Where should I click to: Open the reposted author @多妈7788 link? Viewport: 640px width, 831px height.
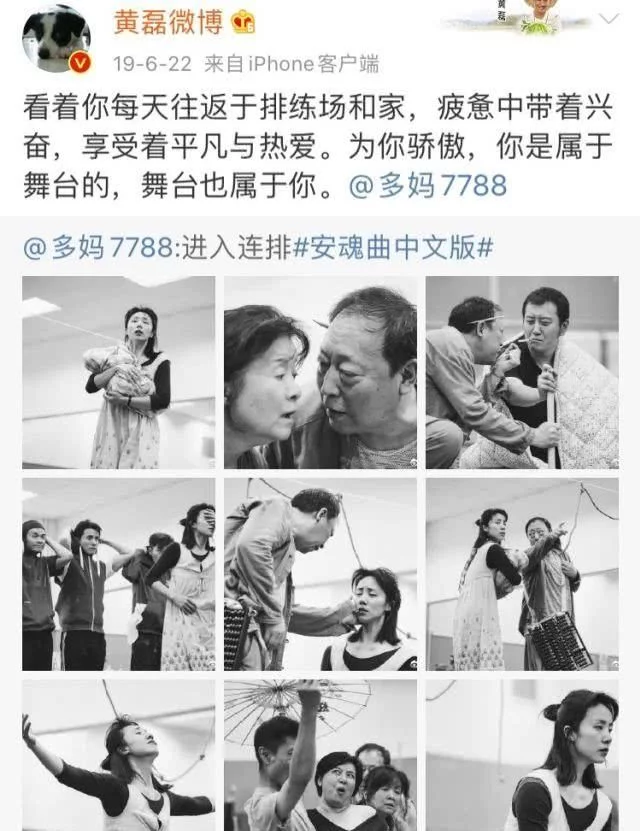(x=98, y=248)
